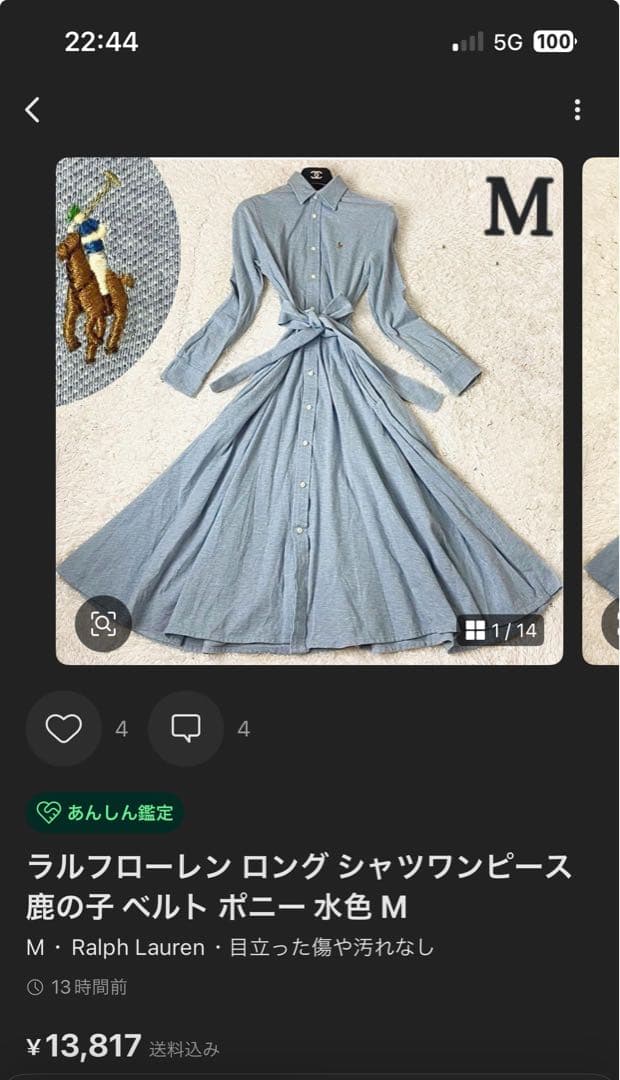This screenshot has width=620, height=1080.
Task: Tap the image search lens icon
Action: (x=103, y=624)
